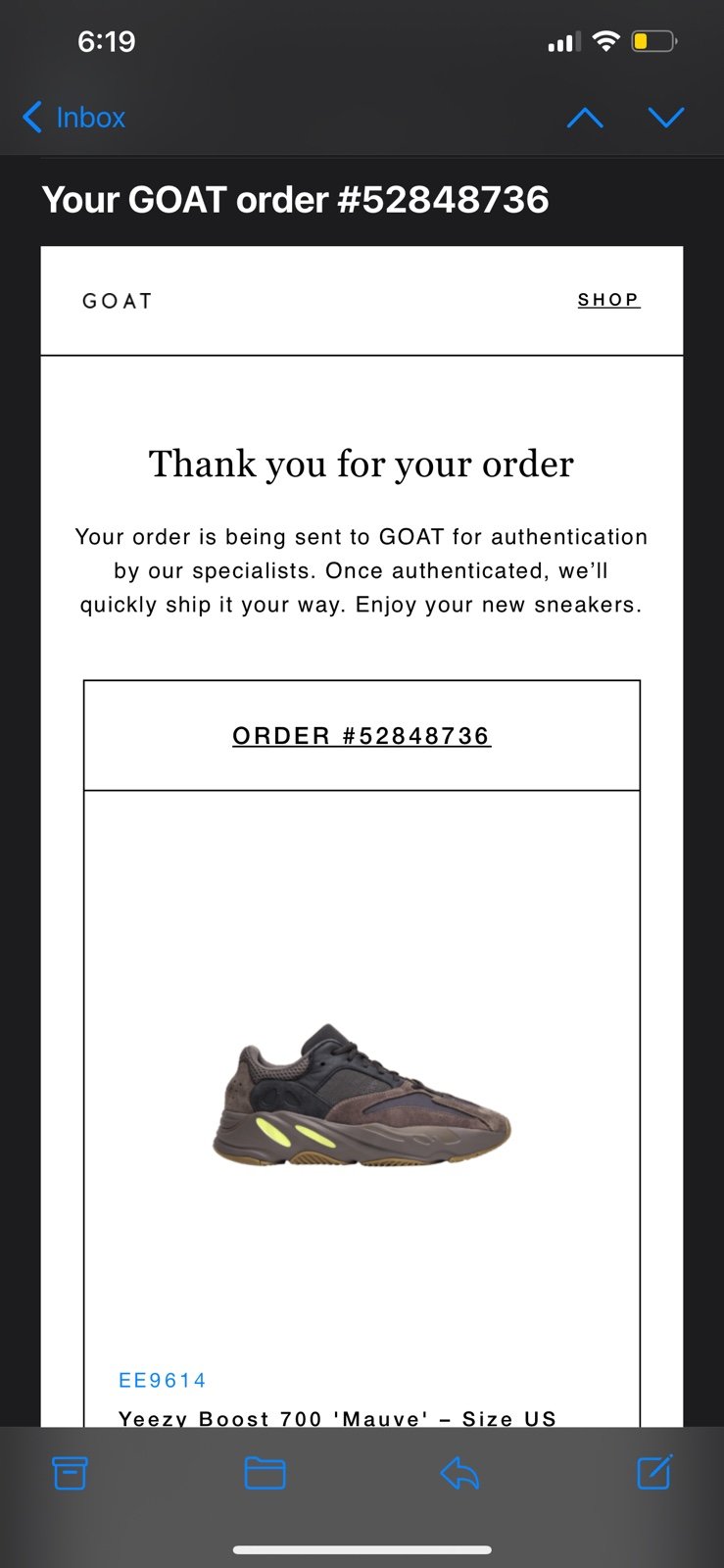Image resolution: width=724 pixels, height=1568 pixels.
Task: Reply to this email
Action: (x=459, y=1473)
